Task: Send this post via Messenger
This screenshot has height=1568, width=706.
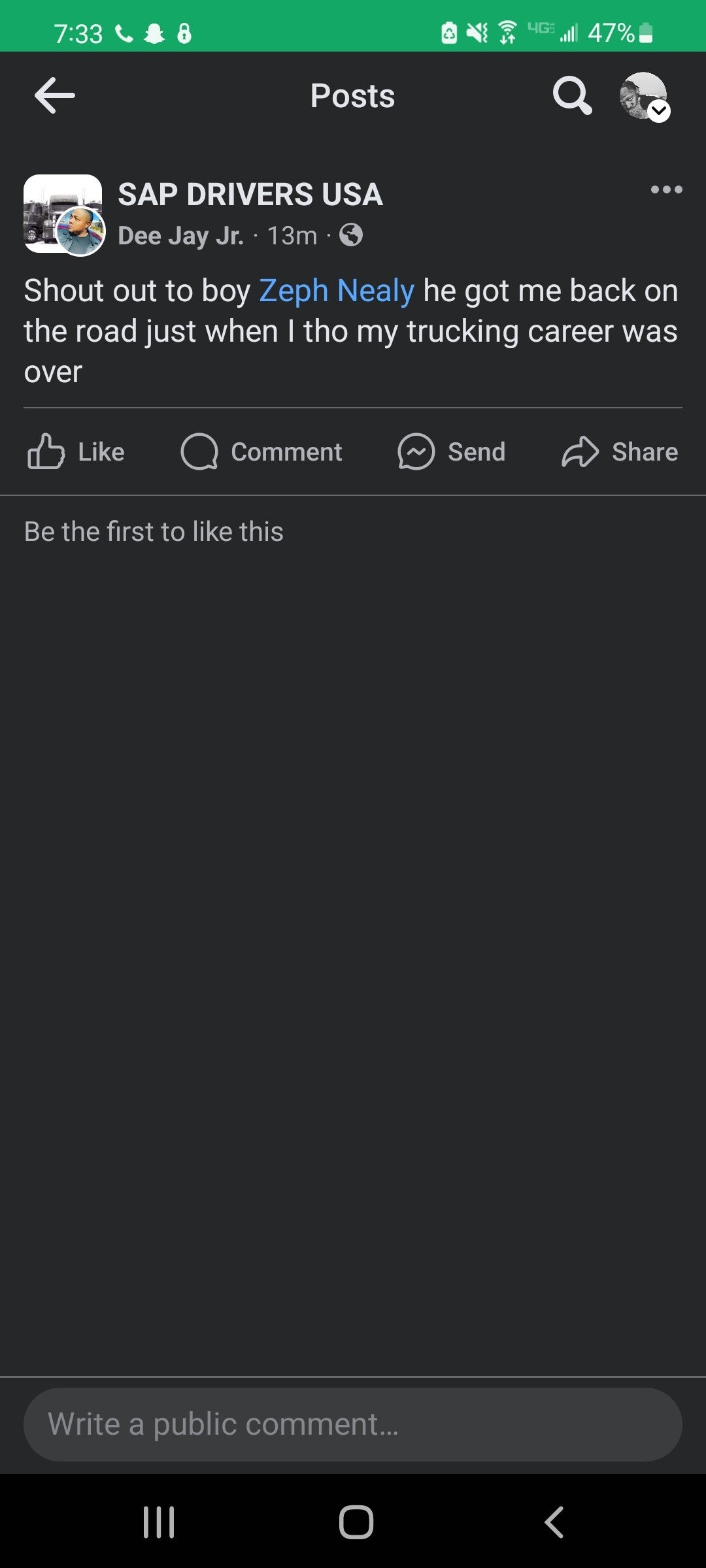Action: [x=452, y=451]
